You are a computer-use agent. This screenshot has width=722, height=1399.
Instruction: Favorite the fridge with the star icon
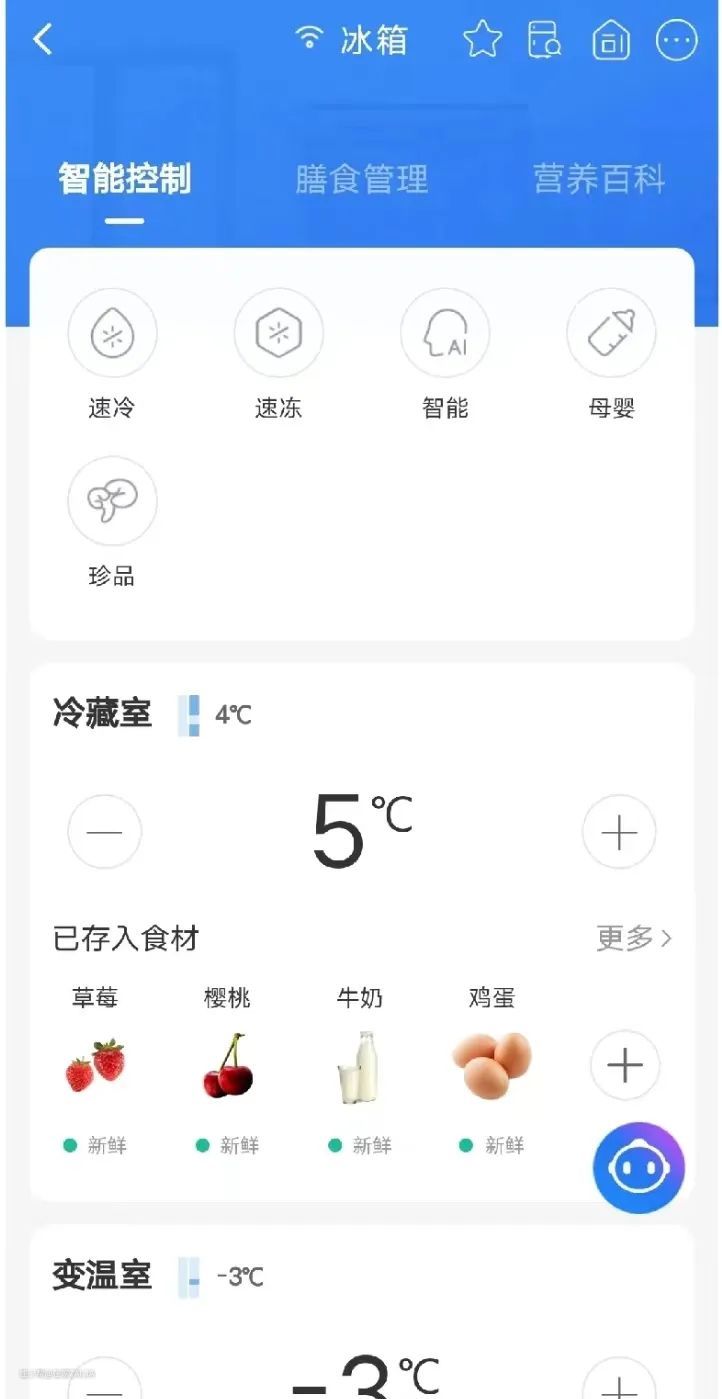pyautogui.click(x=482, y=40)
